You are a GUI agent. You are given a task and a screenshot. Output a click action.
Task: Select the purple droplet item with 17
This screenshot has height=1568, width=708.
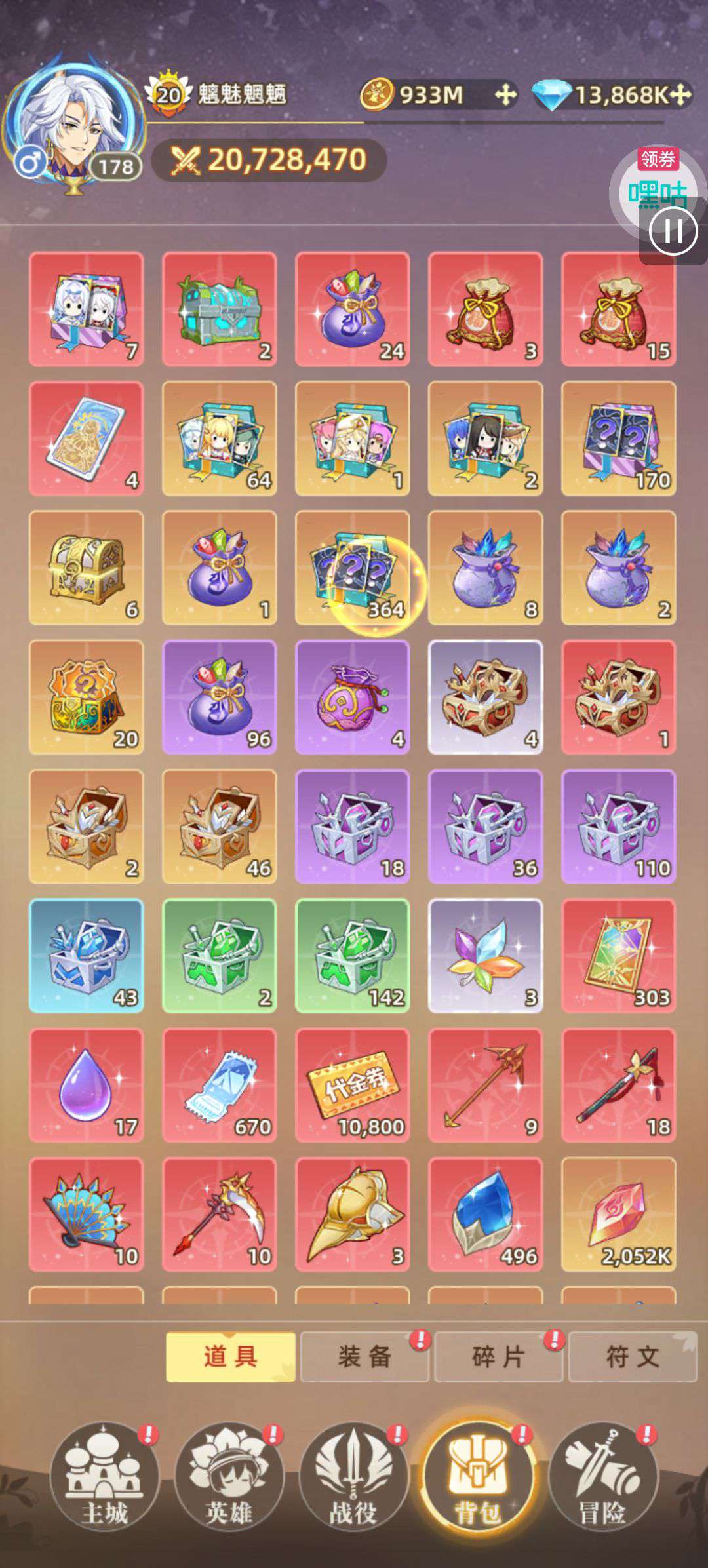point(87,1086)
